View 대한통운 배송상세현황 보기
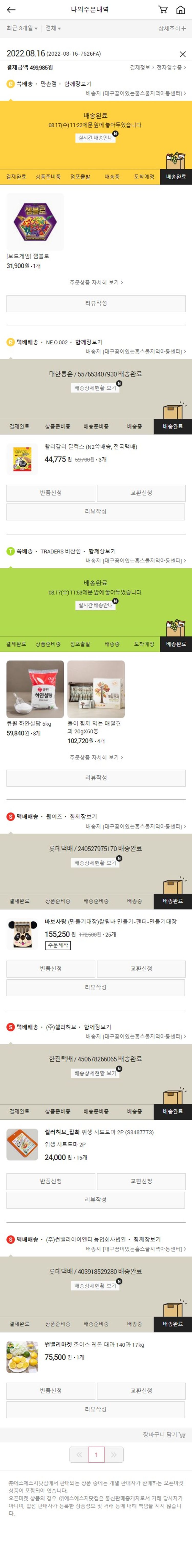192x1568 pixels. coord(95,388)
